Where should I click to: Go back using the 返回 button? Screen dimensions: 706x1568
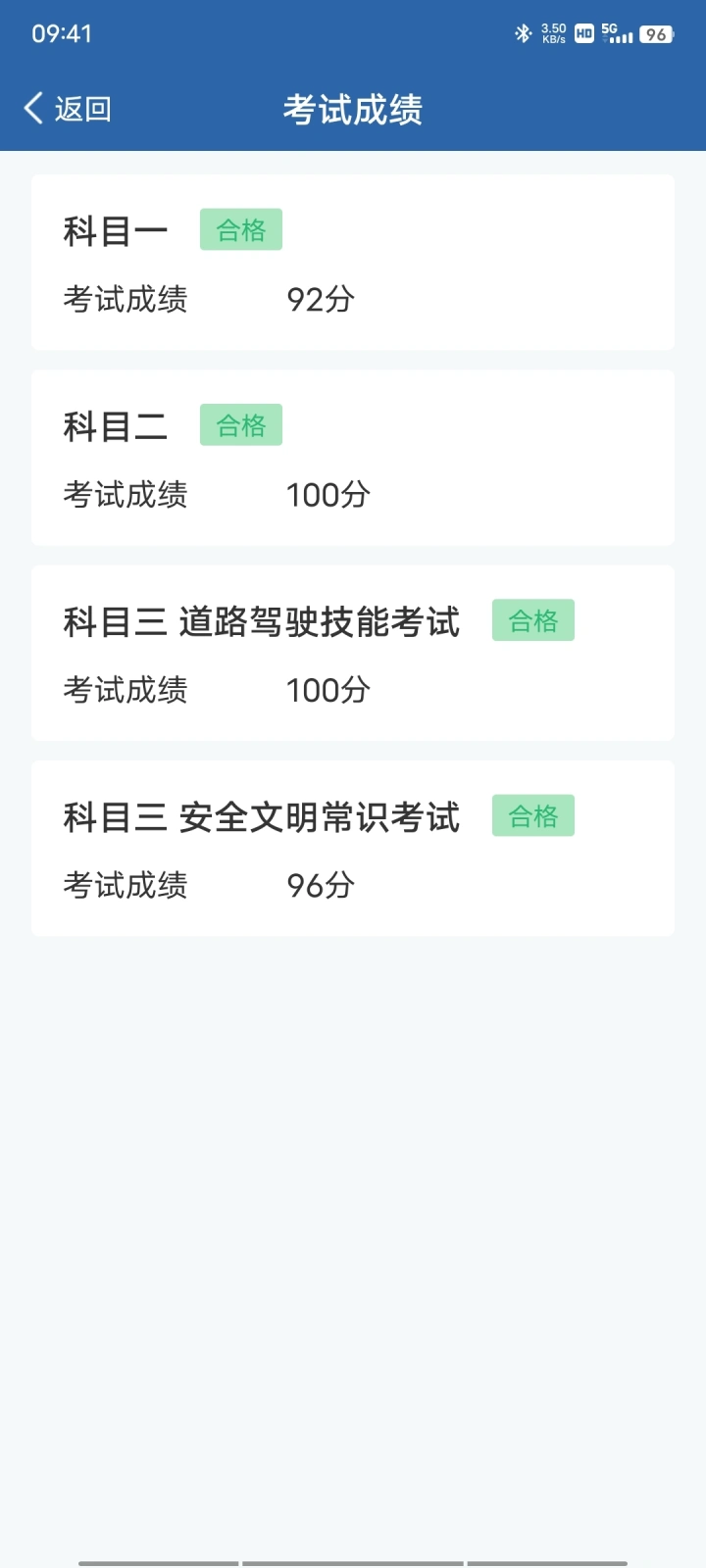click(68, 109)
